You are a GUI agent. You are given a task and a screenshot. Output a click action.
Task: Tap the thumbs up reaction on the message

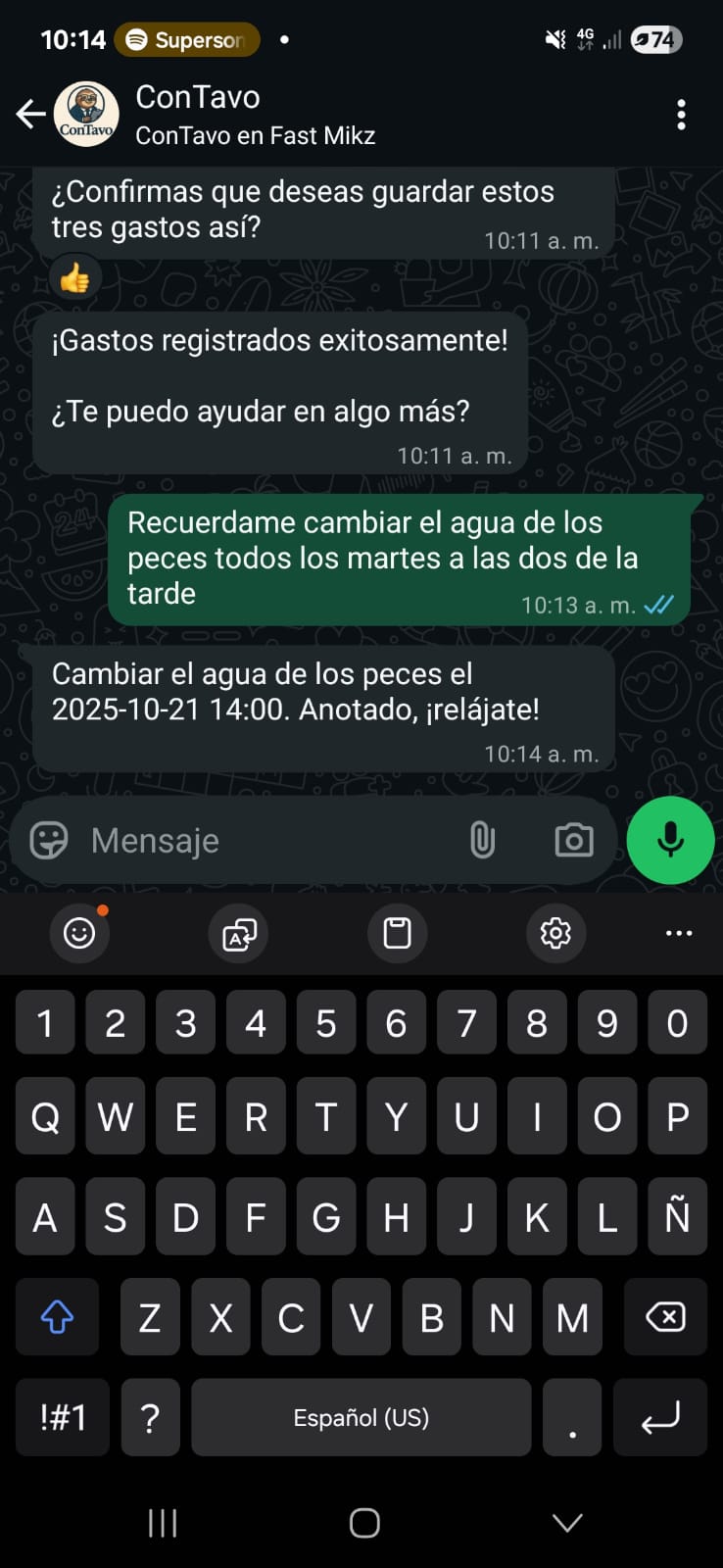coord(74,277)
